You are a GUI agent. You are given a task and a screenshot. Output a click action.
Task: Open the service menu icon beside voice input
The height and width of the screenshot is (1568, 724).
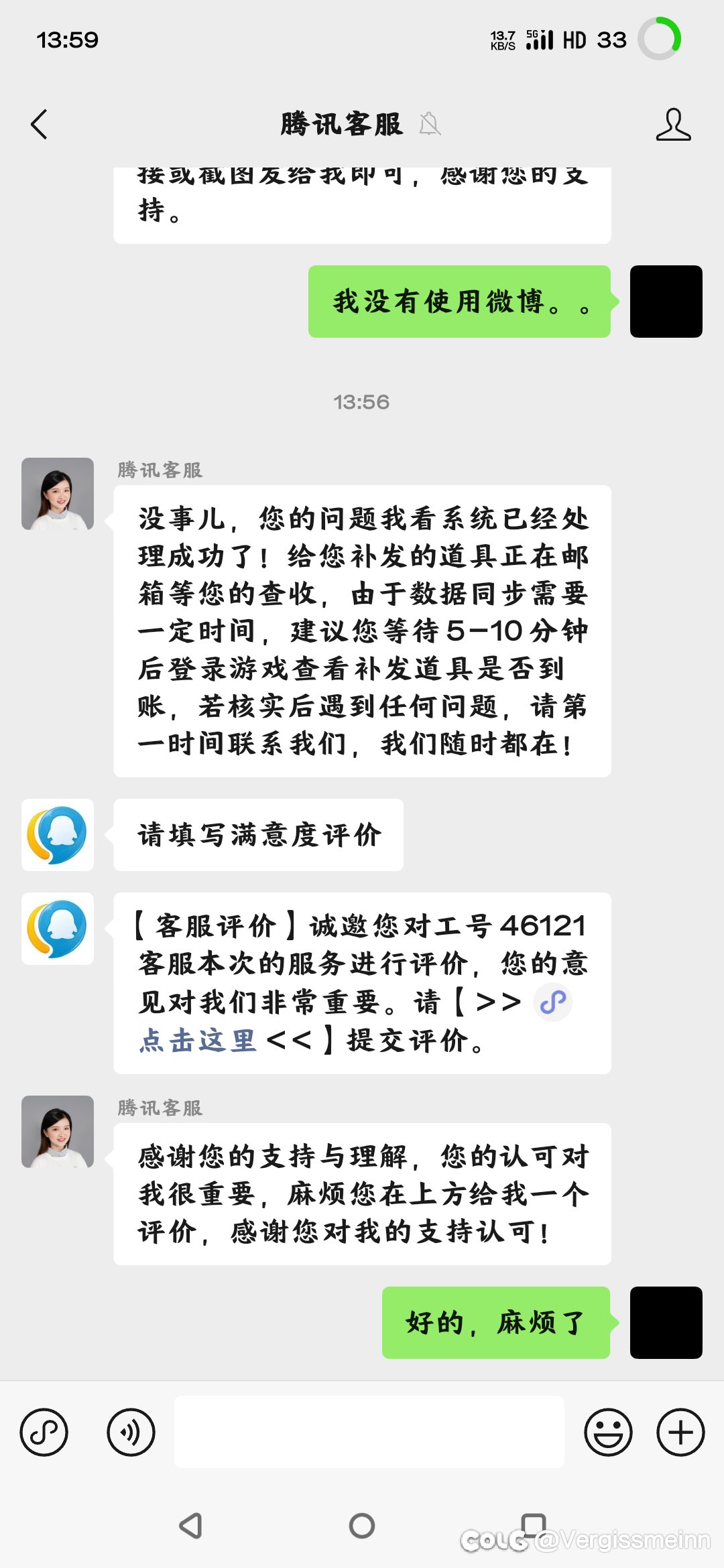click(44, 1432)
